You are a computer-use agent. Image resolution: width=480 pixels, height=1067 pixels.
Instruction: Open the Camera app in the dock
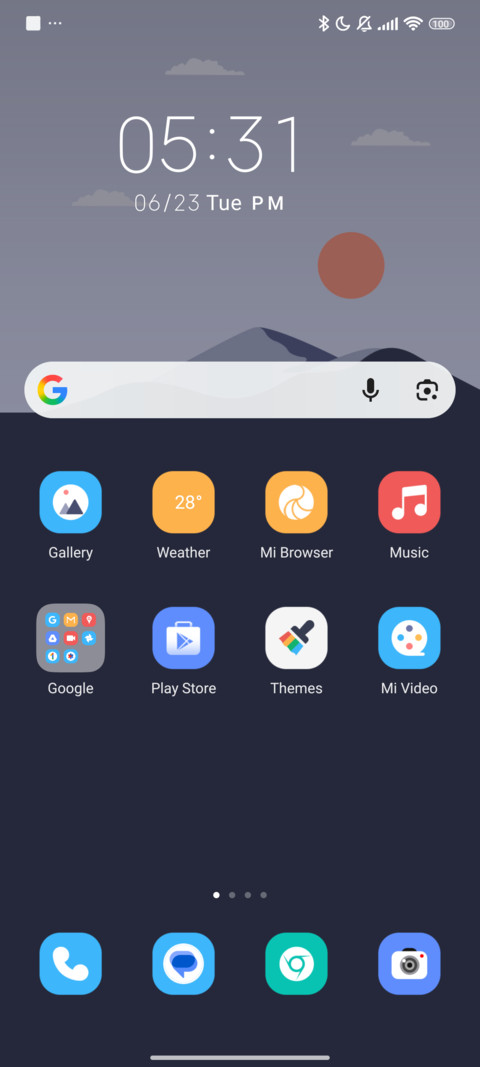click(409, 964)
